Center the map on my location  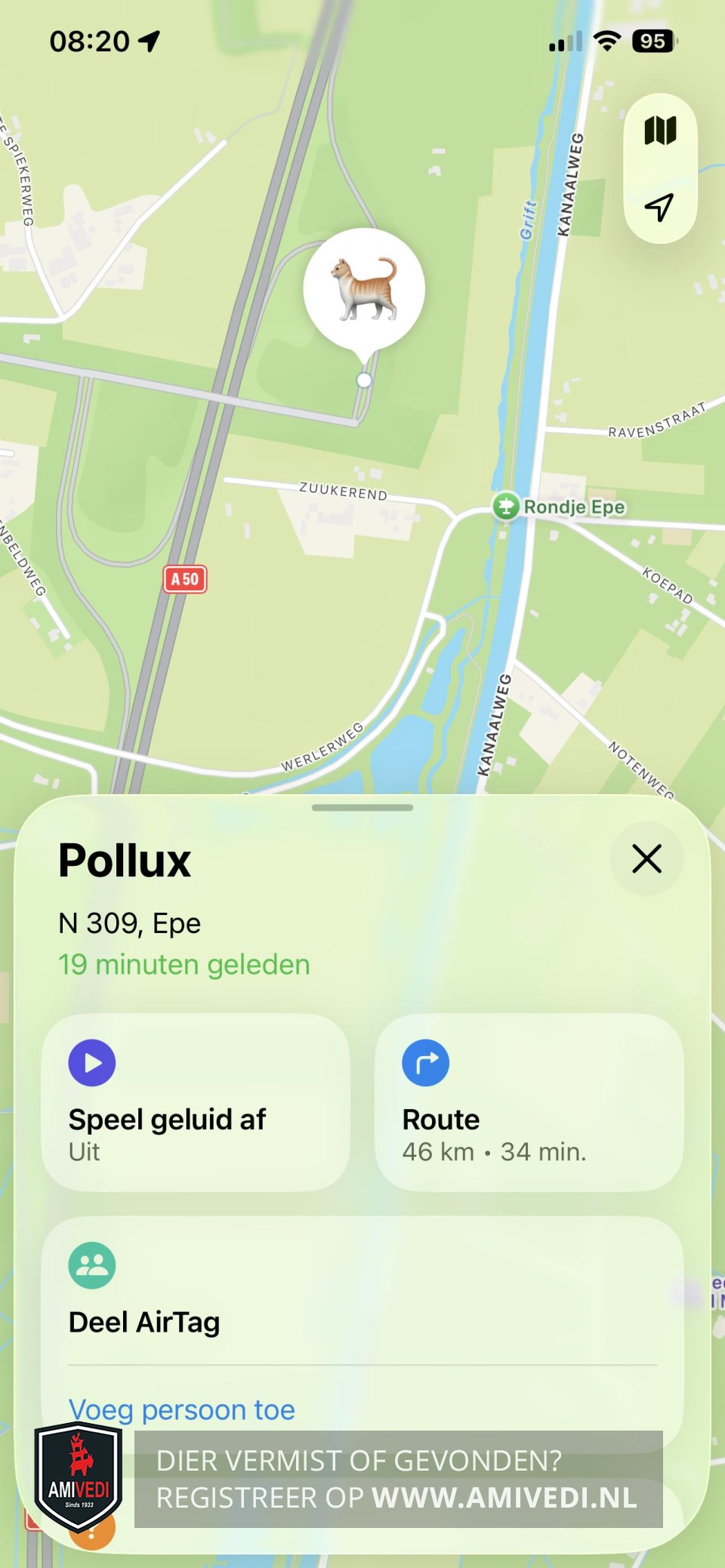click(x=659, y=206)
